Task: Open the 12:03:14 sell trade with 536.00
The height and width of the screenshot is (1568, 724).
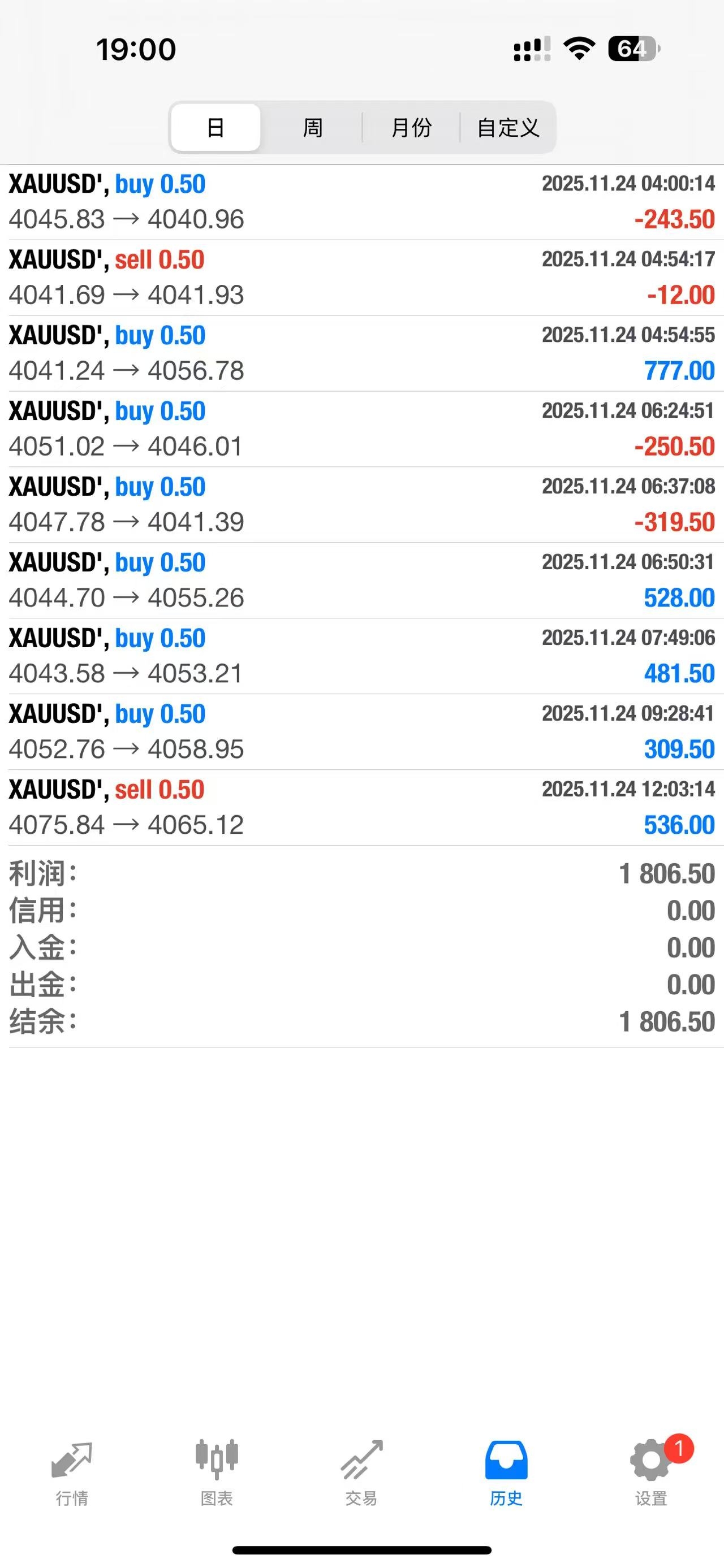Action: pyautogui.click(x=361, y=808)
